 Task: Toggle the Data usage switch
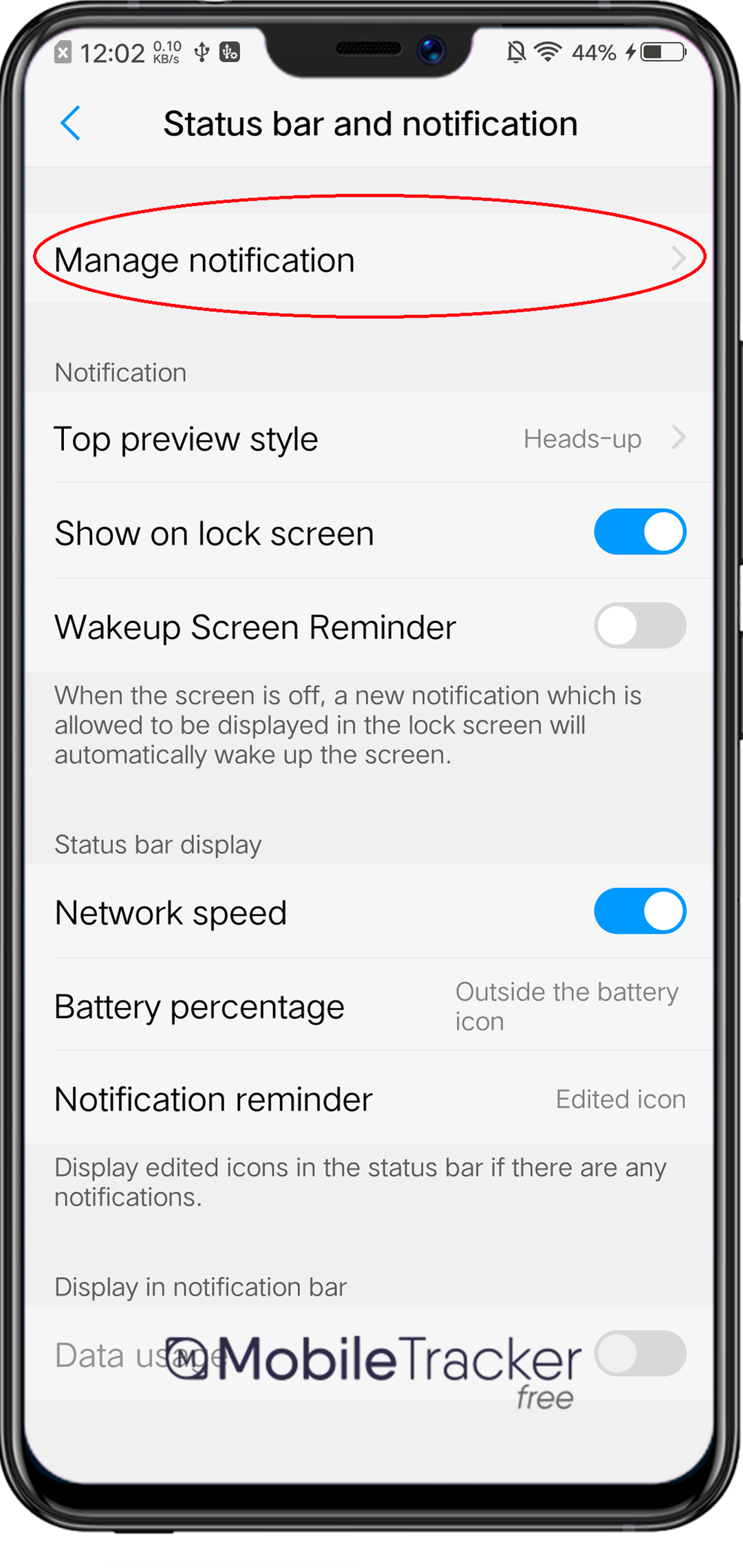coord(639,1353)
